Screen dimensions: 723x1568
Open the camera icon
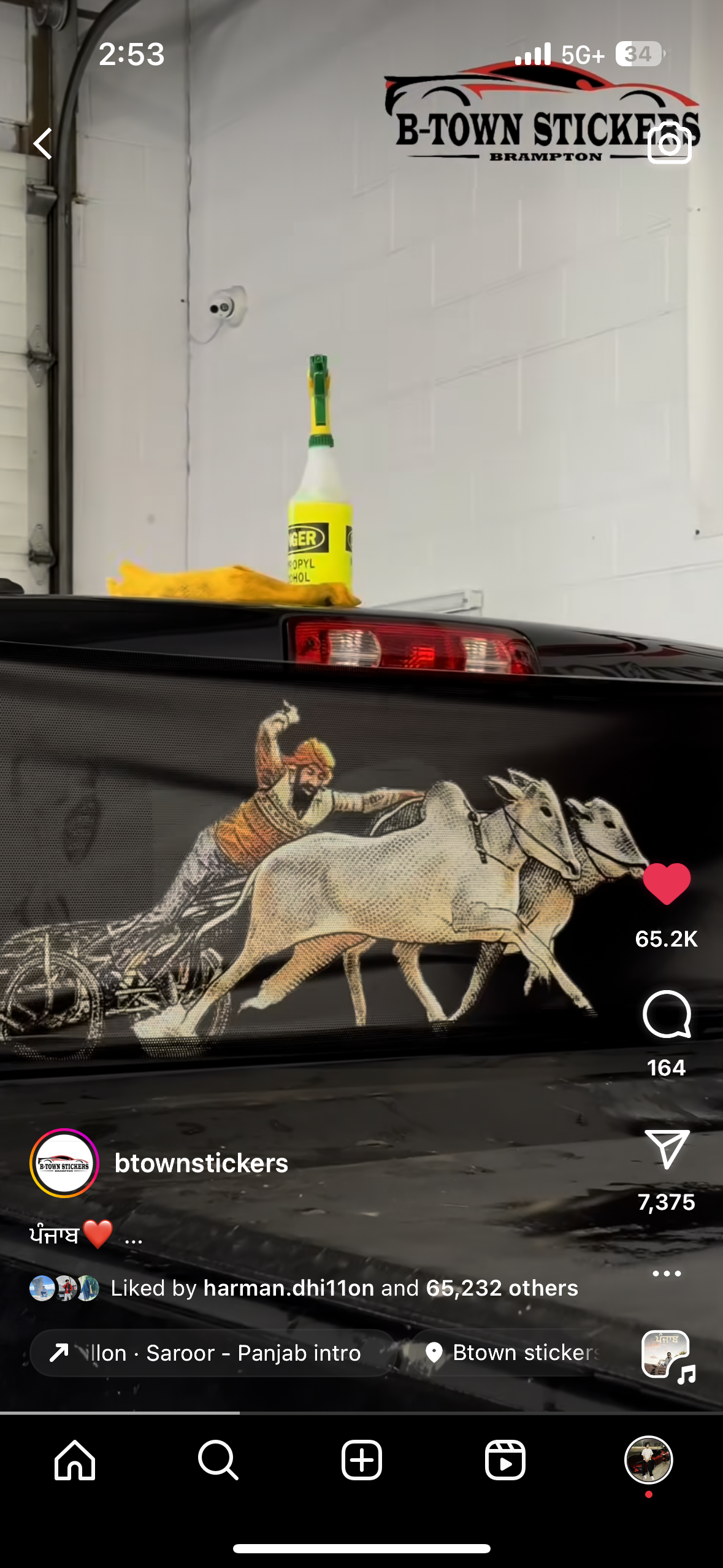pos(669,144)
